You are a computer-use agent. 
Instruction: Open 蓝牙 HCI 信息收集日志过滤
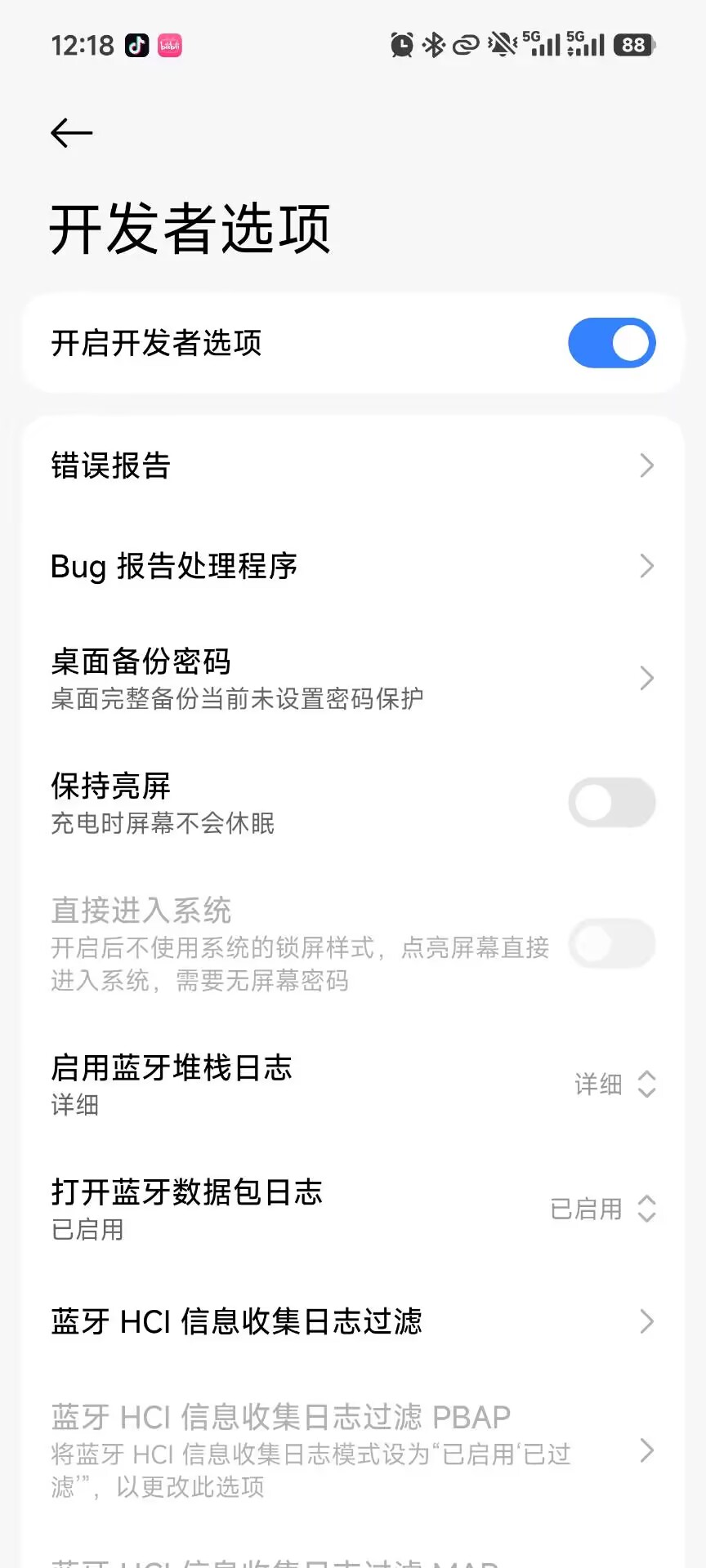click(351, 1321)
